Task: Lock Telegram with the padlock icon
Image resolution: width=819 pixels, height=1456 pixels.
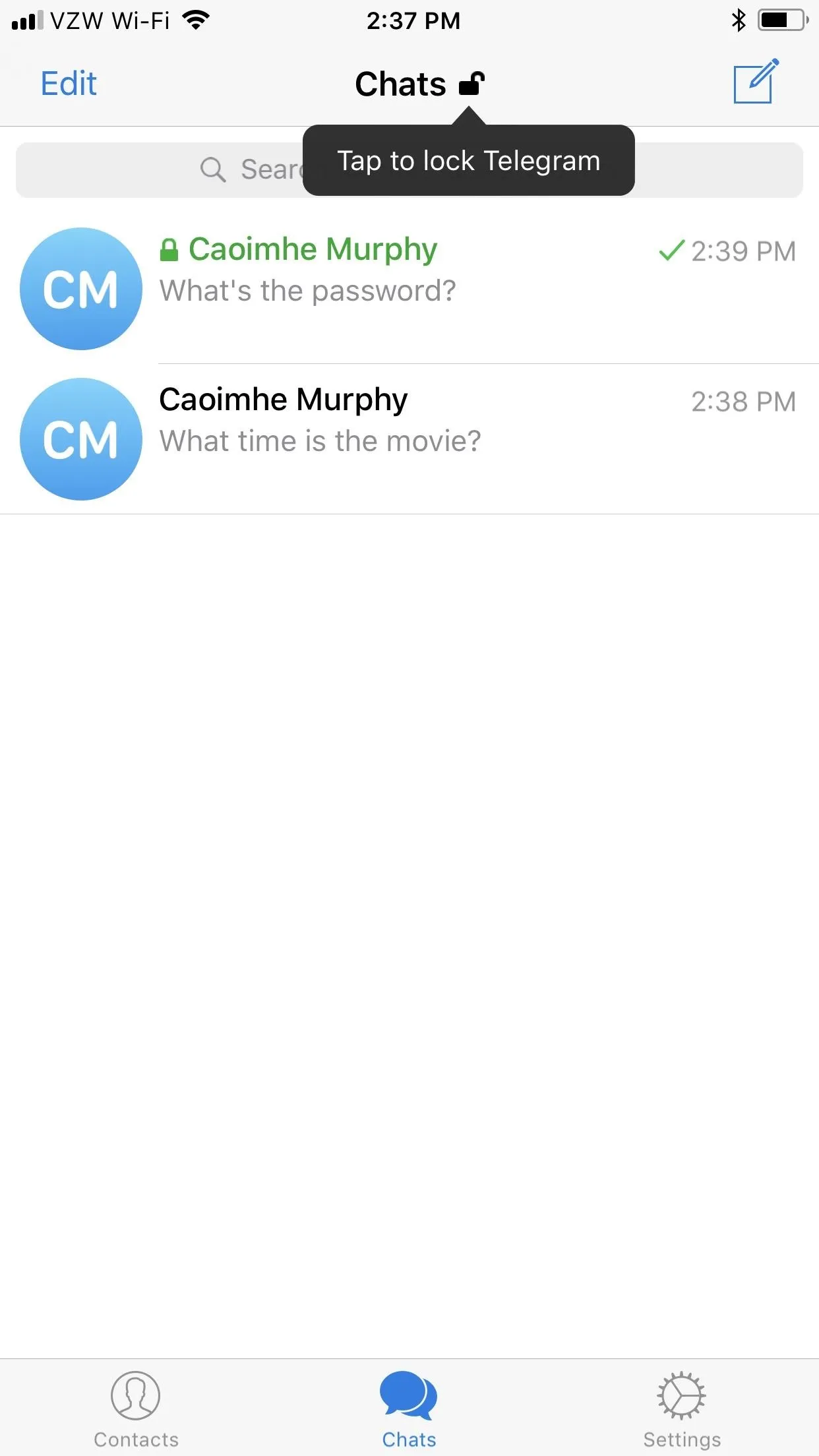Action: (x=471, y=84)
